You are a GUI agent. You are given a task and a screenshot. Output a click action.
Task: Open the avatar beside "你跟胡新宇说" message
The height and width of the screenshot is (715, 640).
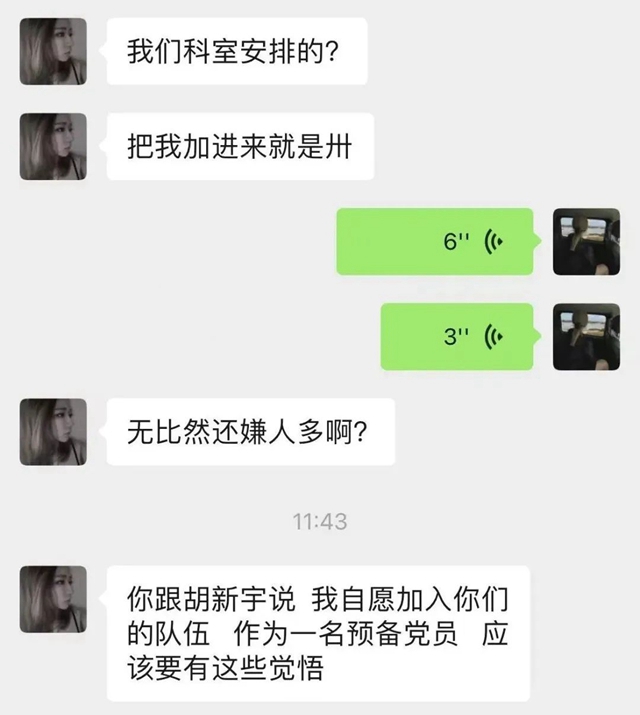53,599
